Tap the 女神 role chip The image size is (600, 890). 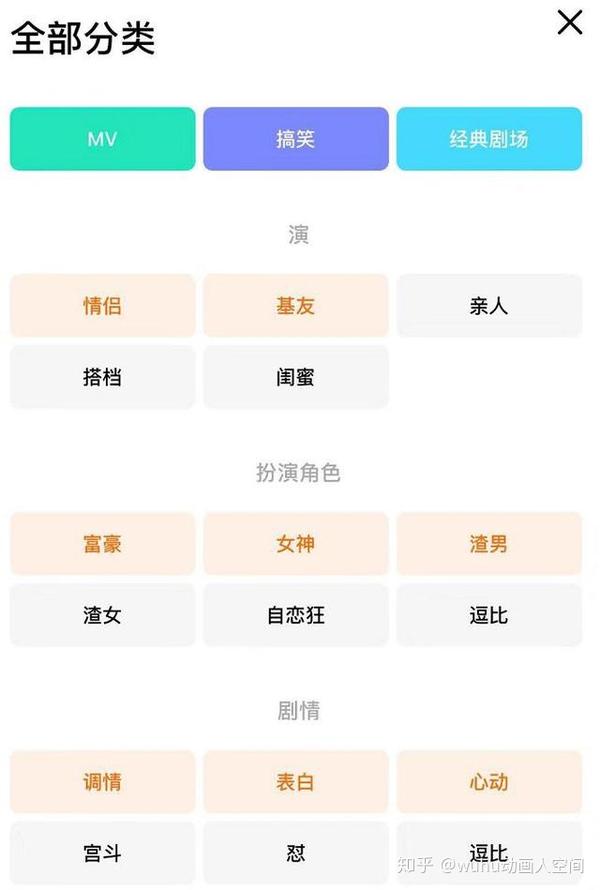(x=295, y=544)
